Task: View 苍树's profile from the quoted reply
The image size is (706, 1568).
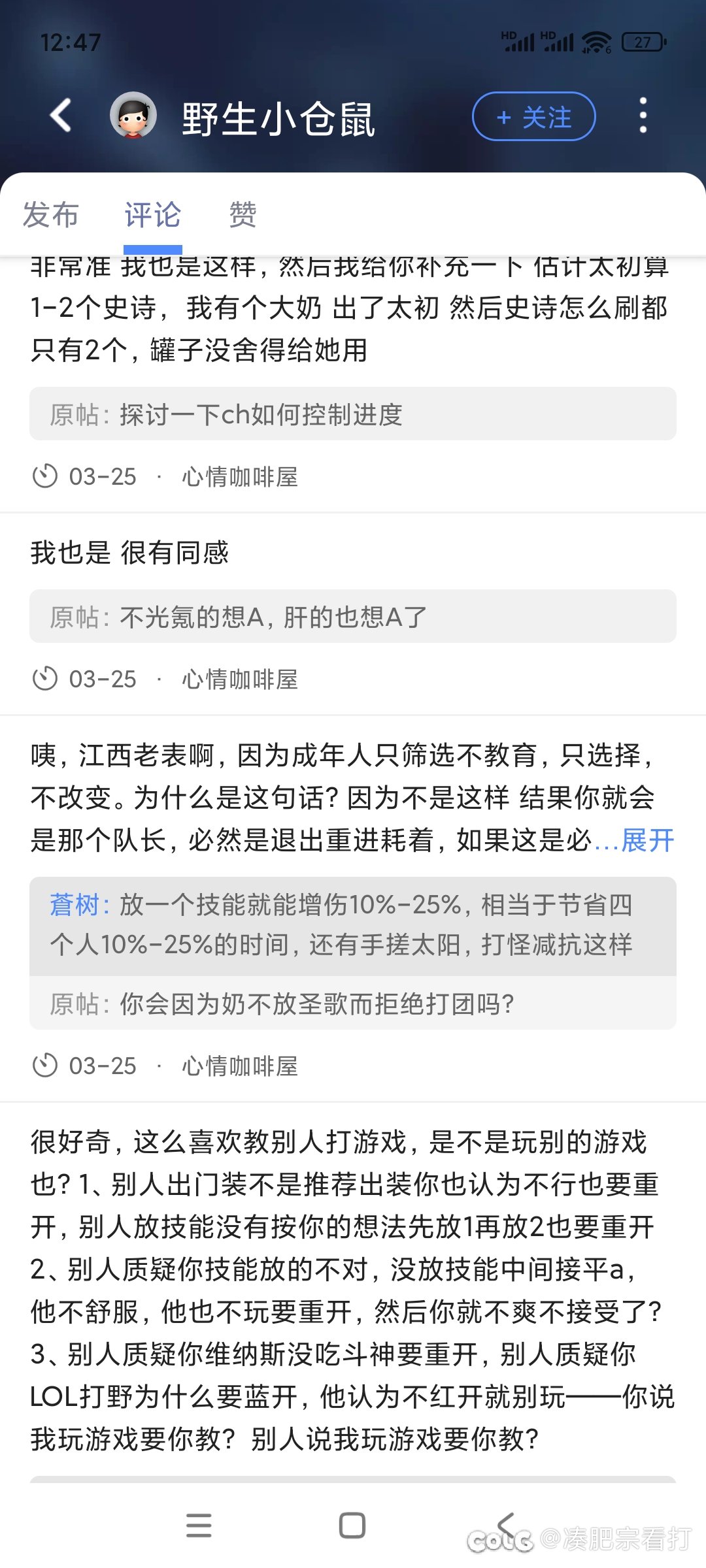Action: [73, 906]
